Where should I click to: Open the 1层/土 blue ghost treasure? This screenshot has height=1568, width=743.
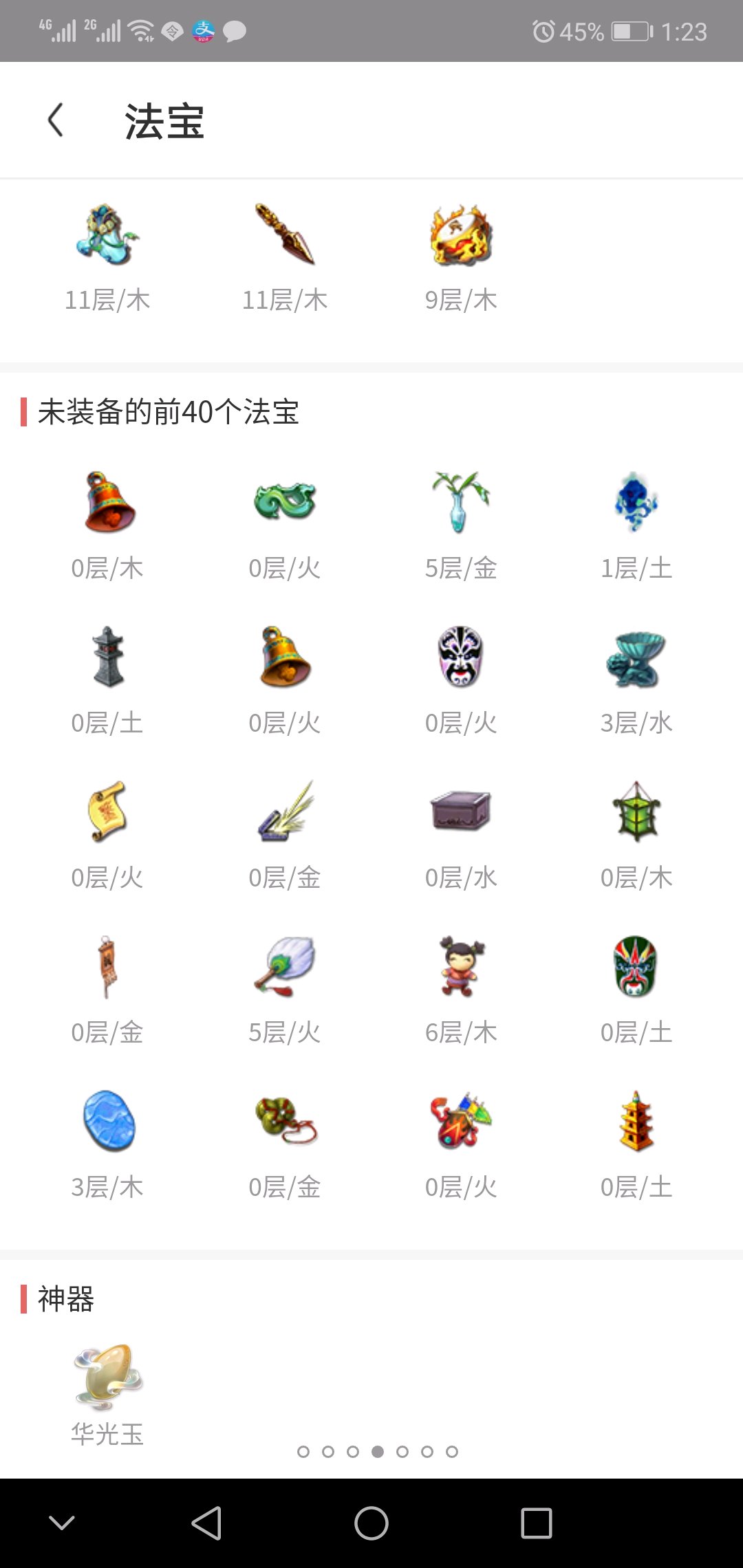[637, 503]
